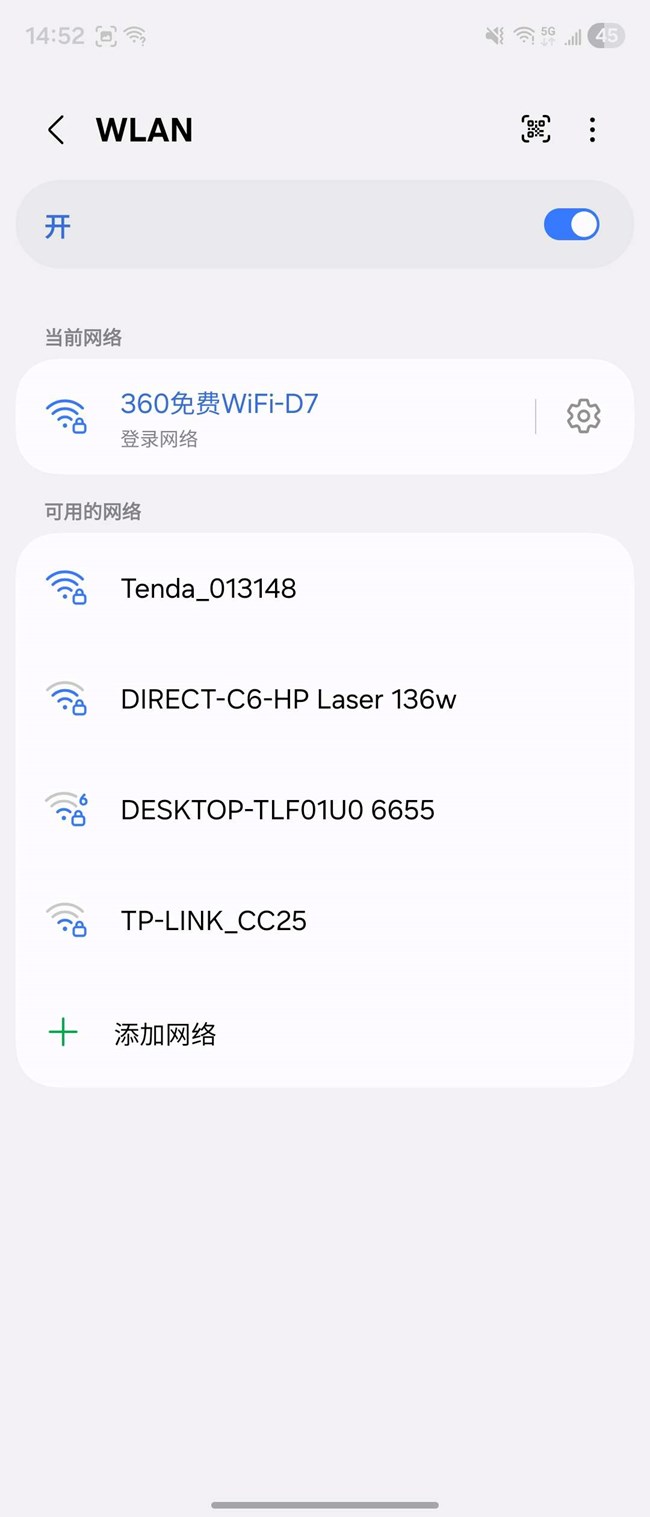Tap the connected 360免费WiFi-D7 network
This screenshot has height=1517, width=650.
pyautogui.click(x=275, y=416)
